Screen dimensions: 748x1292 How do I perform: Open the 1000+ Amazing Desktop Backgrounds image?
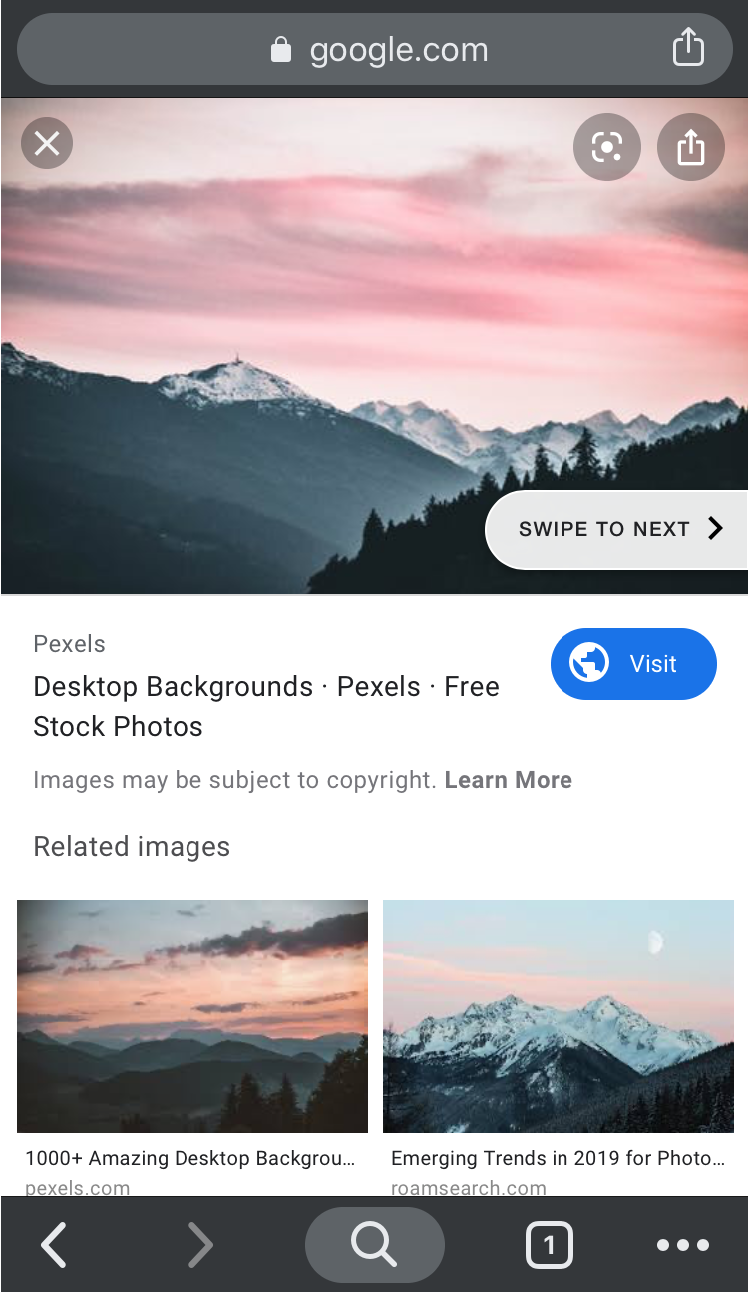pos(192,1016)
